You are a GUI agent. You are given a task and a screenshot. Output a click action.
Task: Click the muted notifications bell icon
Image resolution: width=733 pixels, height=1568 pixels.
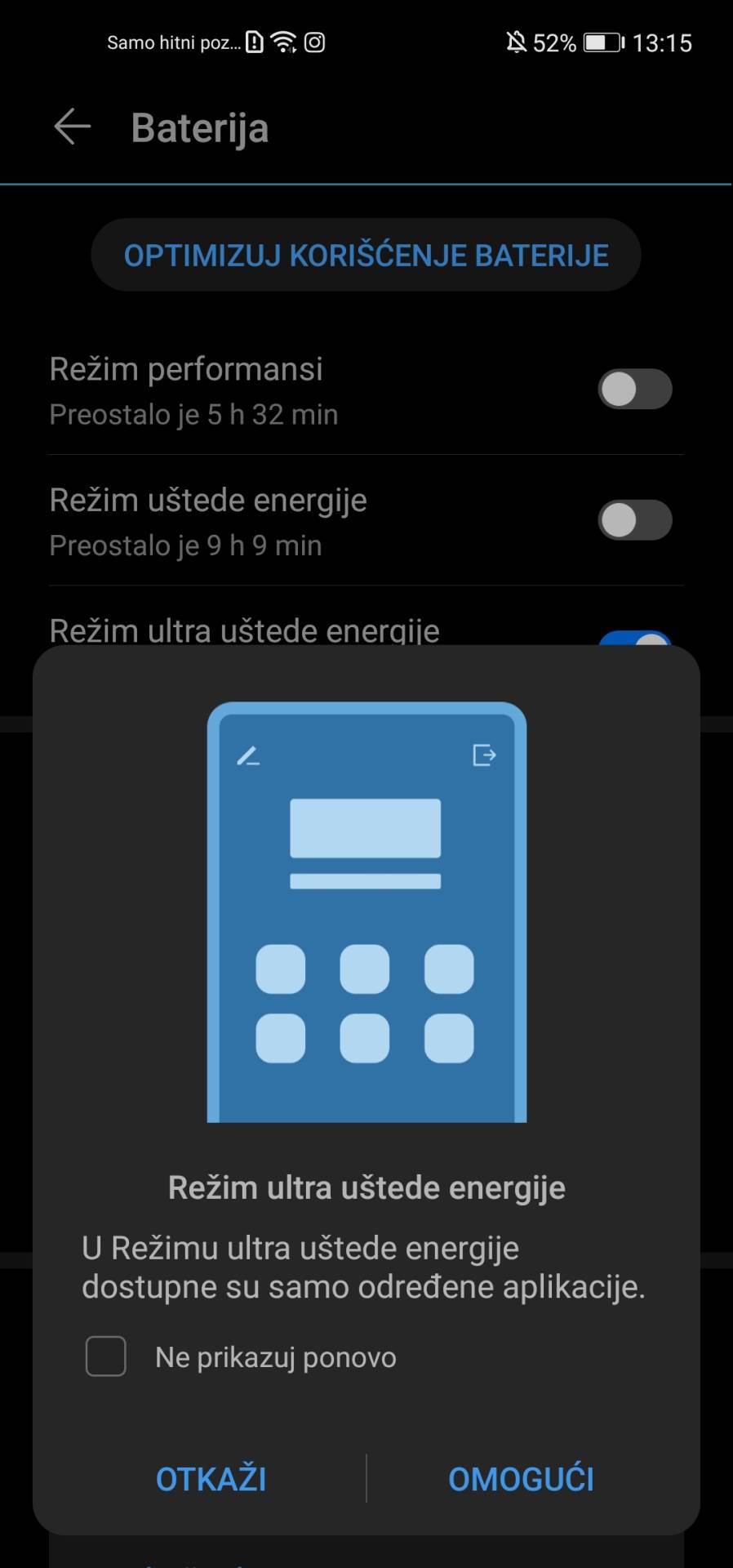[x=517, y=42]
